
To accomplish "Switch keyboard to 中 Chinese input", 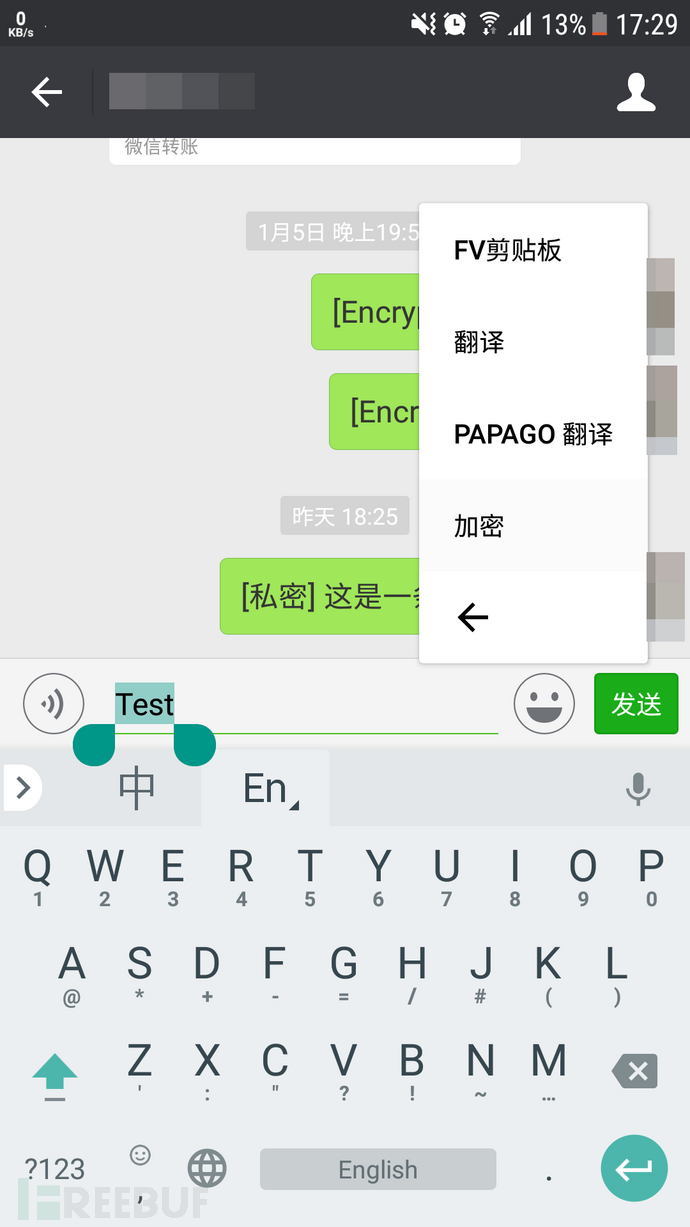I will pos(137,788).
